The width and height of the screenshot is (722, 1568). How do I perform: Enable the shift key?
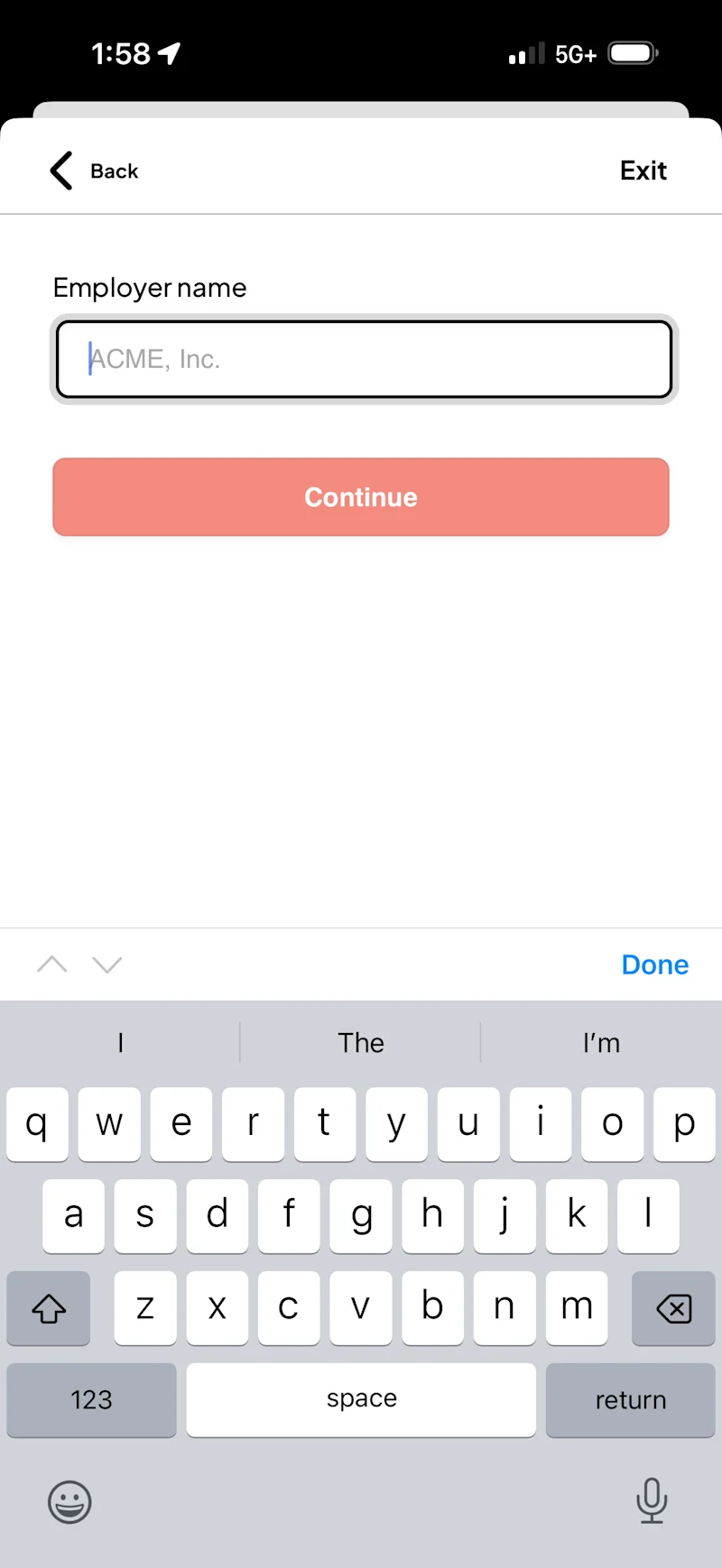pos(49,1308)
